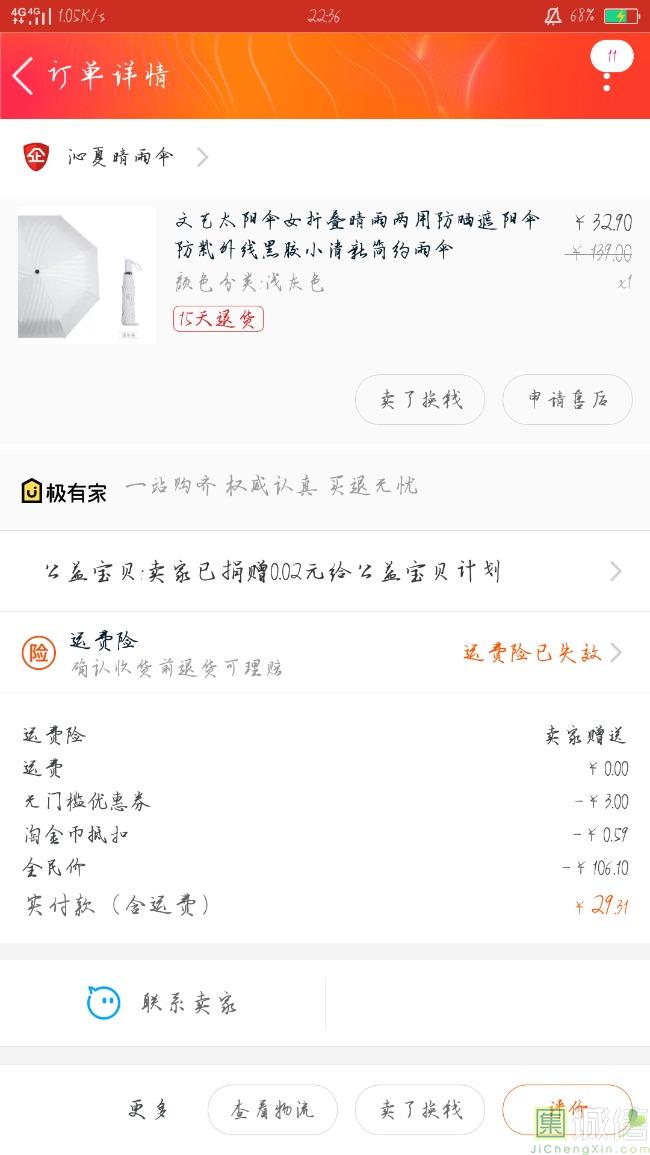Tap 申请售后 for this order
The width and height of the screenshot is (650, 1155).
tap(567, 400)
